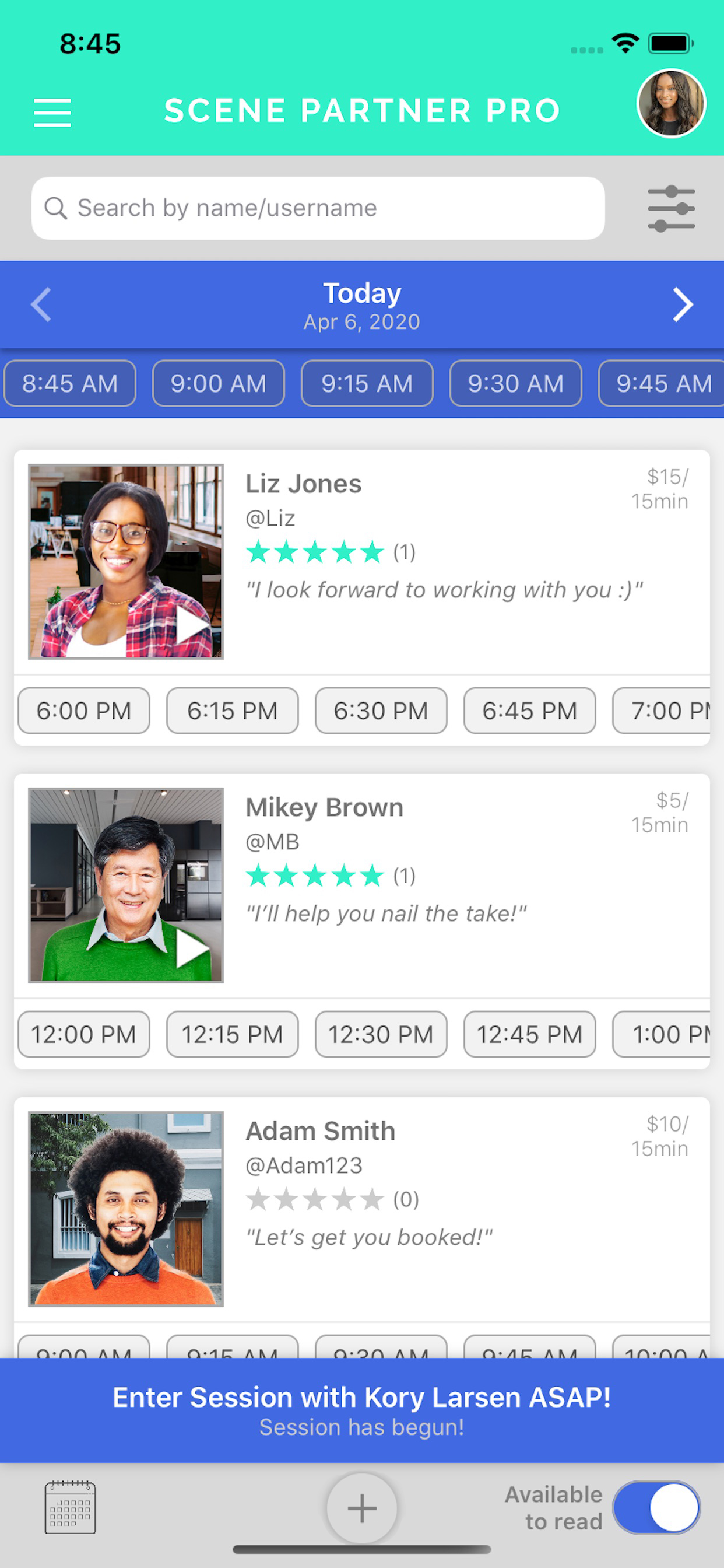This screenshot has width=724, height=1568.
Task: Go to the next day
Action: click(683, 304)
